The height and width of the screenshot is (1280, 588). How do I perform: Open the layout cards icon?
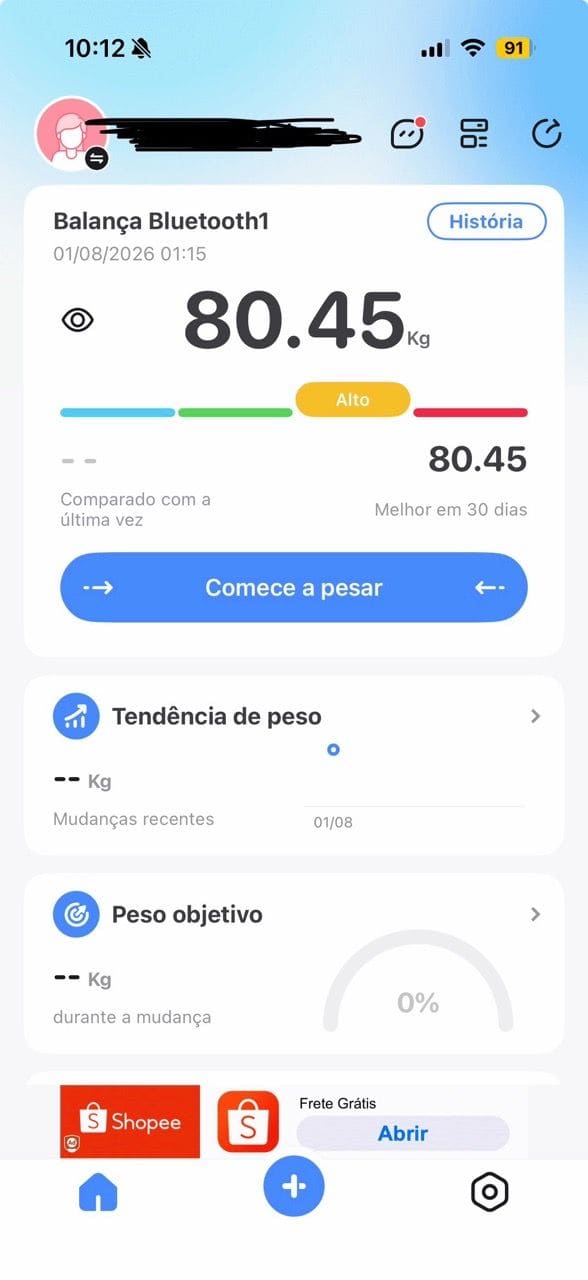click(474, 134)
